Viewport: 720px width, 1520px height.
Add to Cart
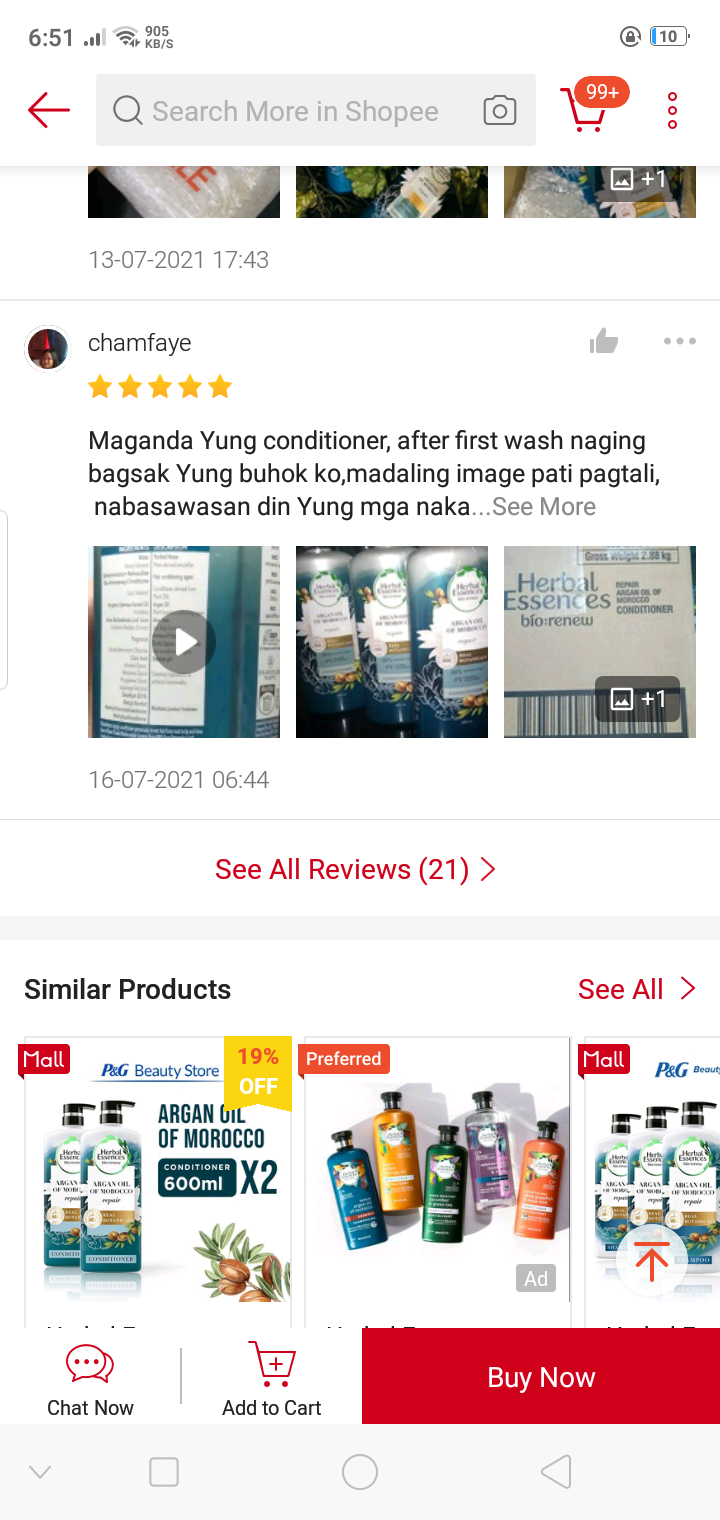(272, 1379)
